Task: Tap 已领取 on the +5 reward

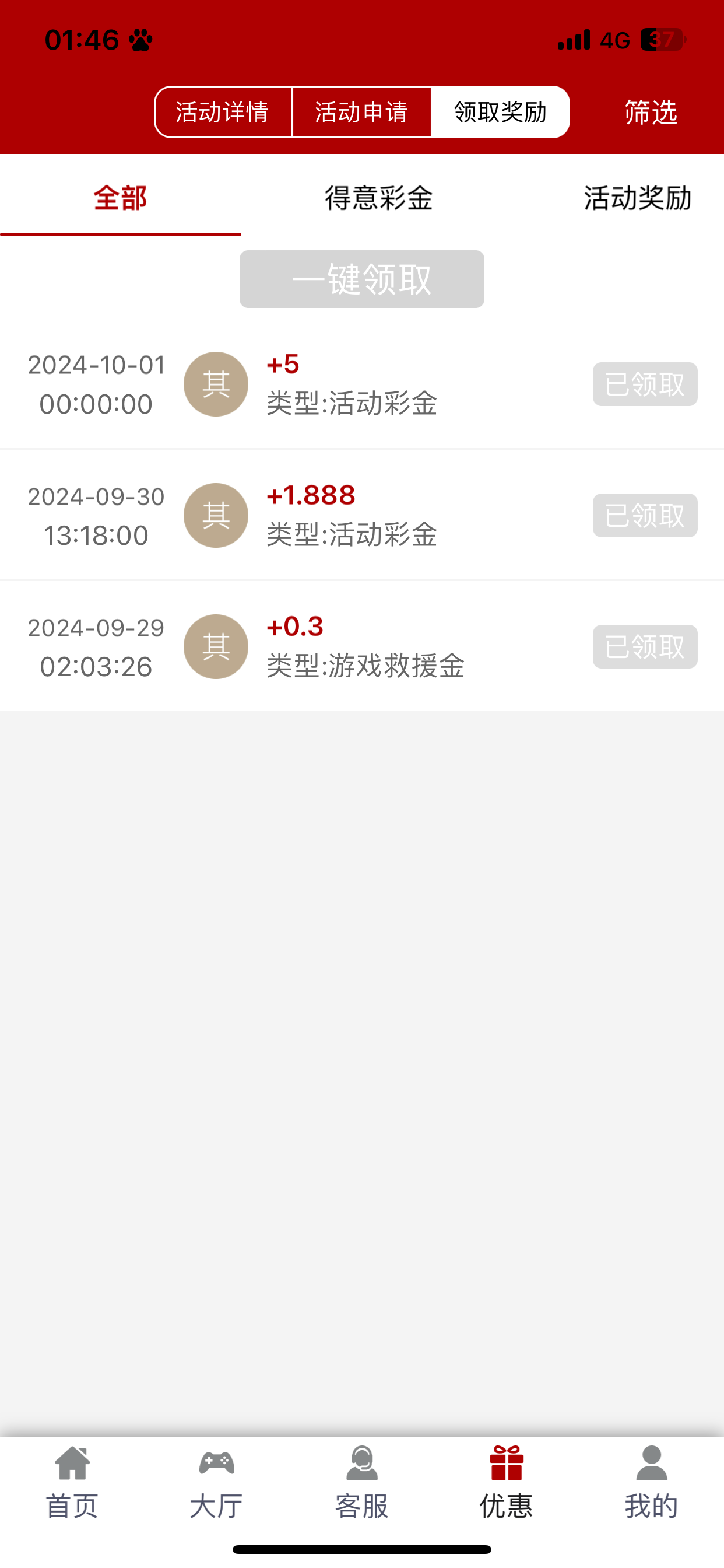Action: (x=644, y=384)
